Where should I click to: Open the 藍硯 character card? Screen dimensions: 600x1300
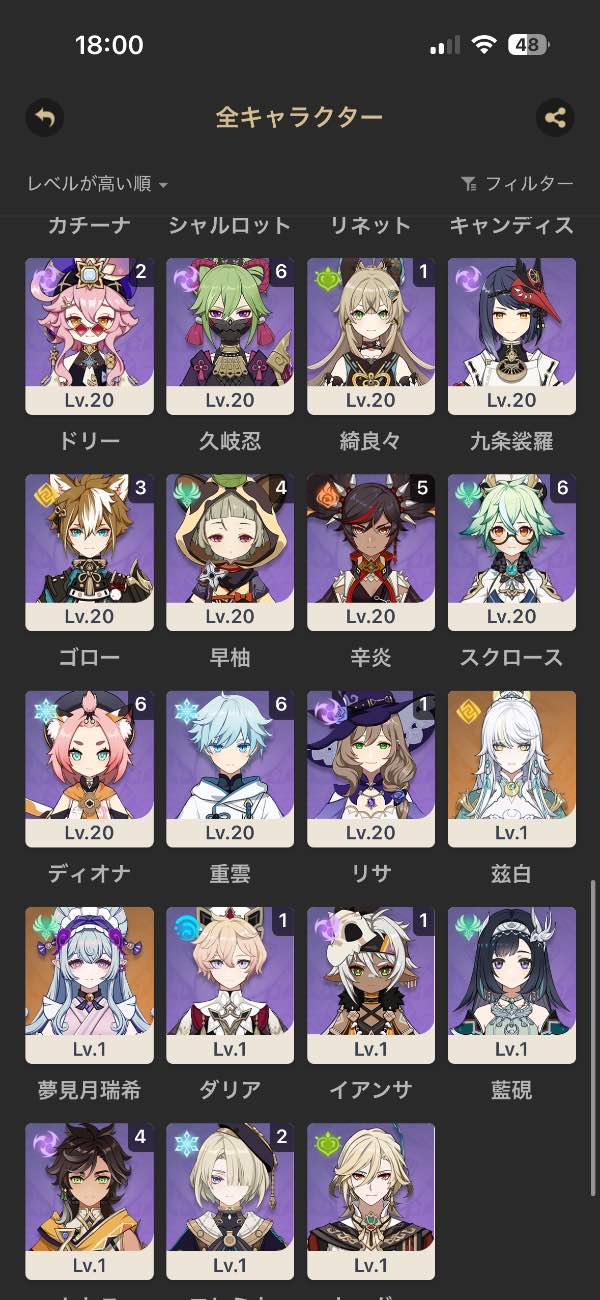tap(511, 984)
